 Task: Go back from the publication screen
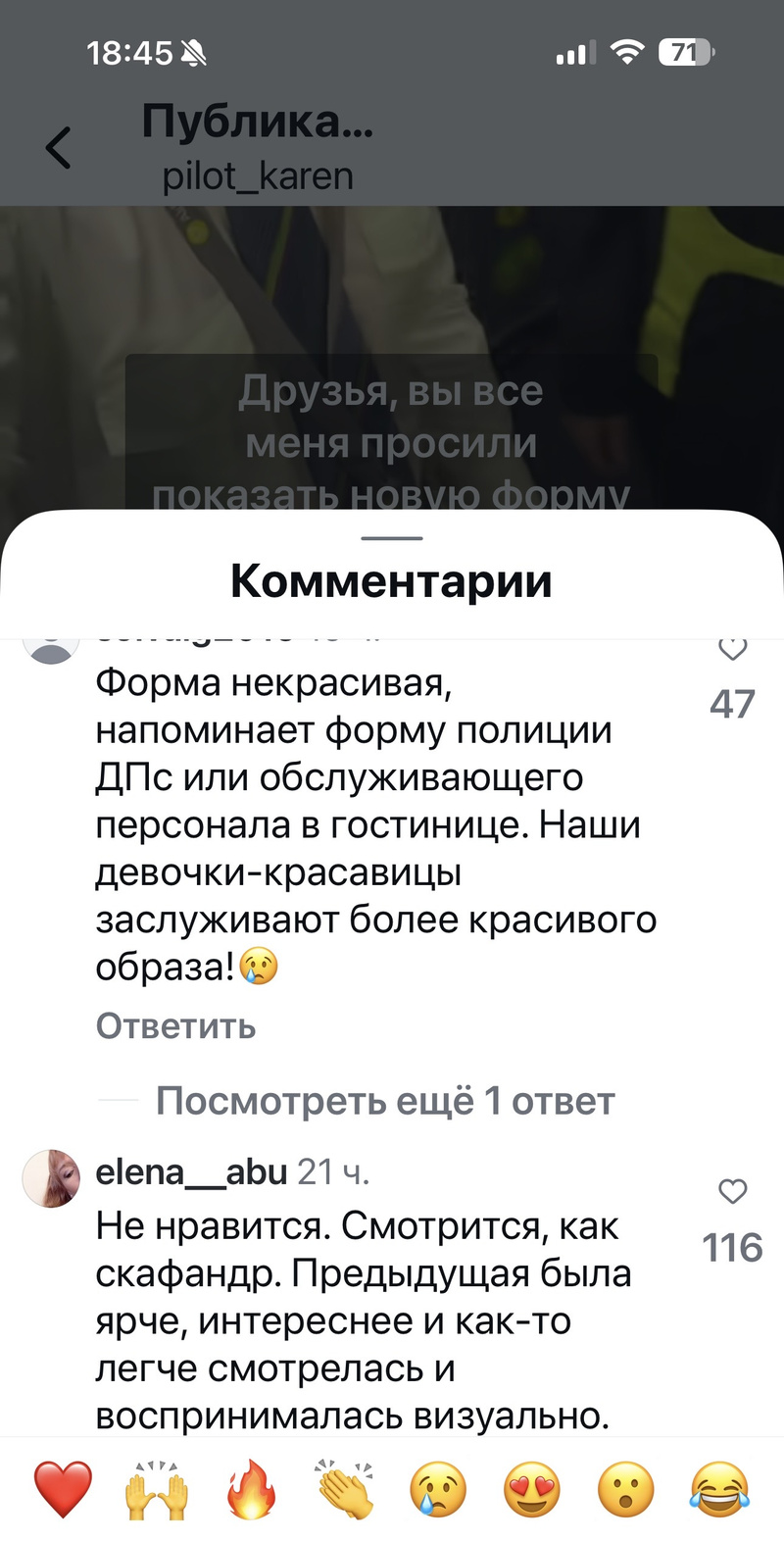59,149
